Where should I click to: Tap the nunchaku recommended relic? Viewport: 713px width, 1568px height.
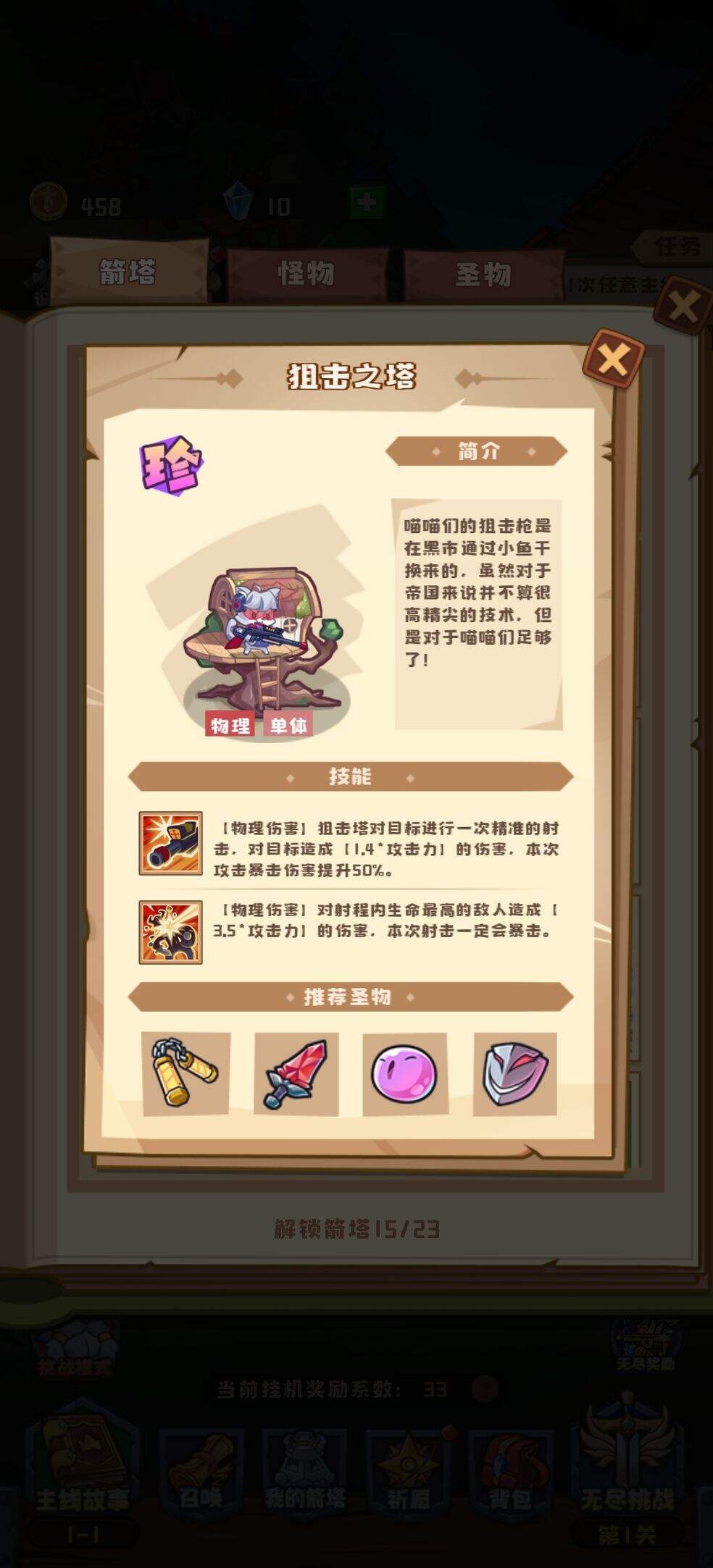[185, 1073]
